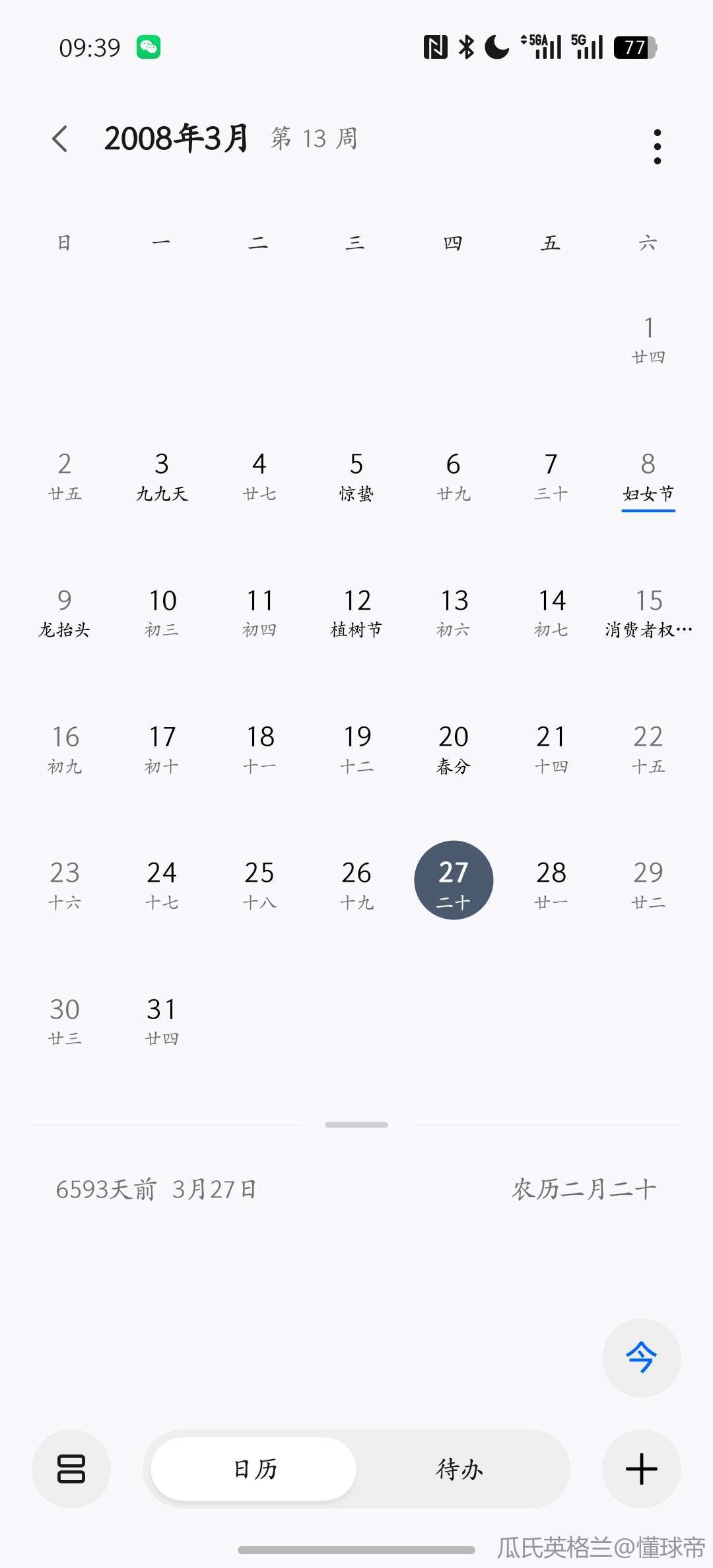Tap the drag handle below calendar
The height and width of the screenshot is (1568, 713).
[x=356, y=1125]
